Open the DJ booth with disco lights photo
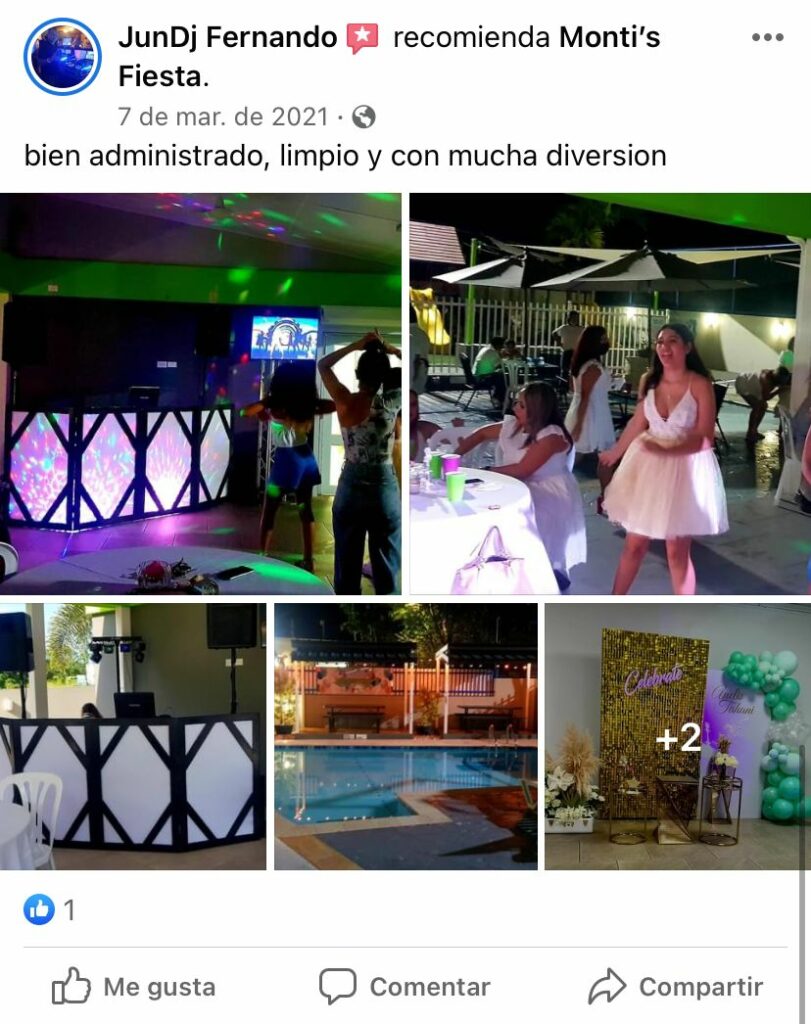Screen dimensions: 811x1024 [200, 394]
